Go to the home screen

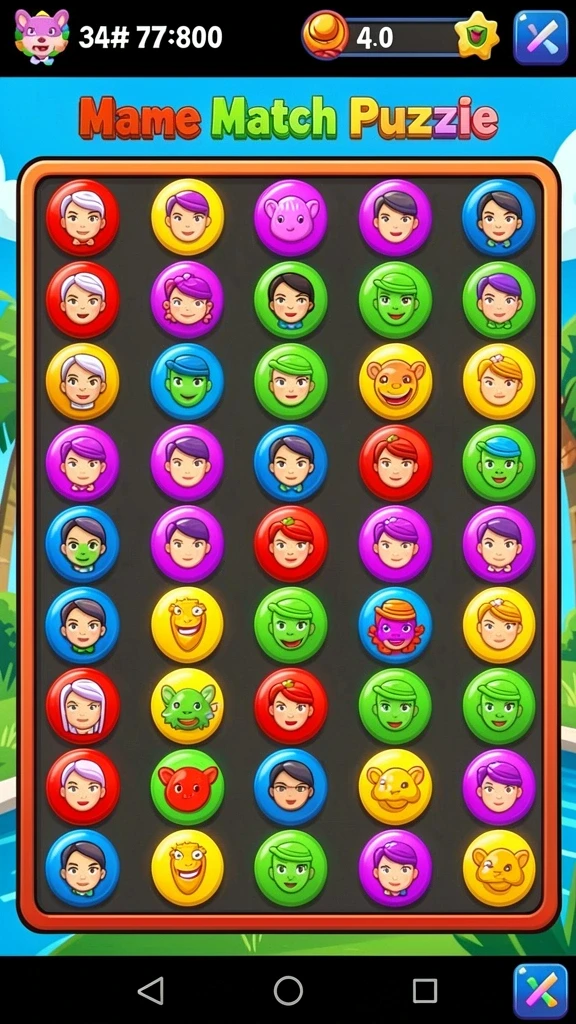pyautogui.click(x=288, y=990)
